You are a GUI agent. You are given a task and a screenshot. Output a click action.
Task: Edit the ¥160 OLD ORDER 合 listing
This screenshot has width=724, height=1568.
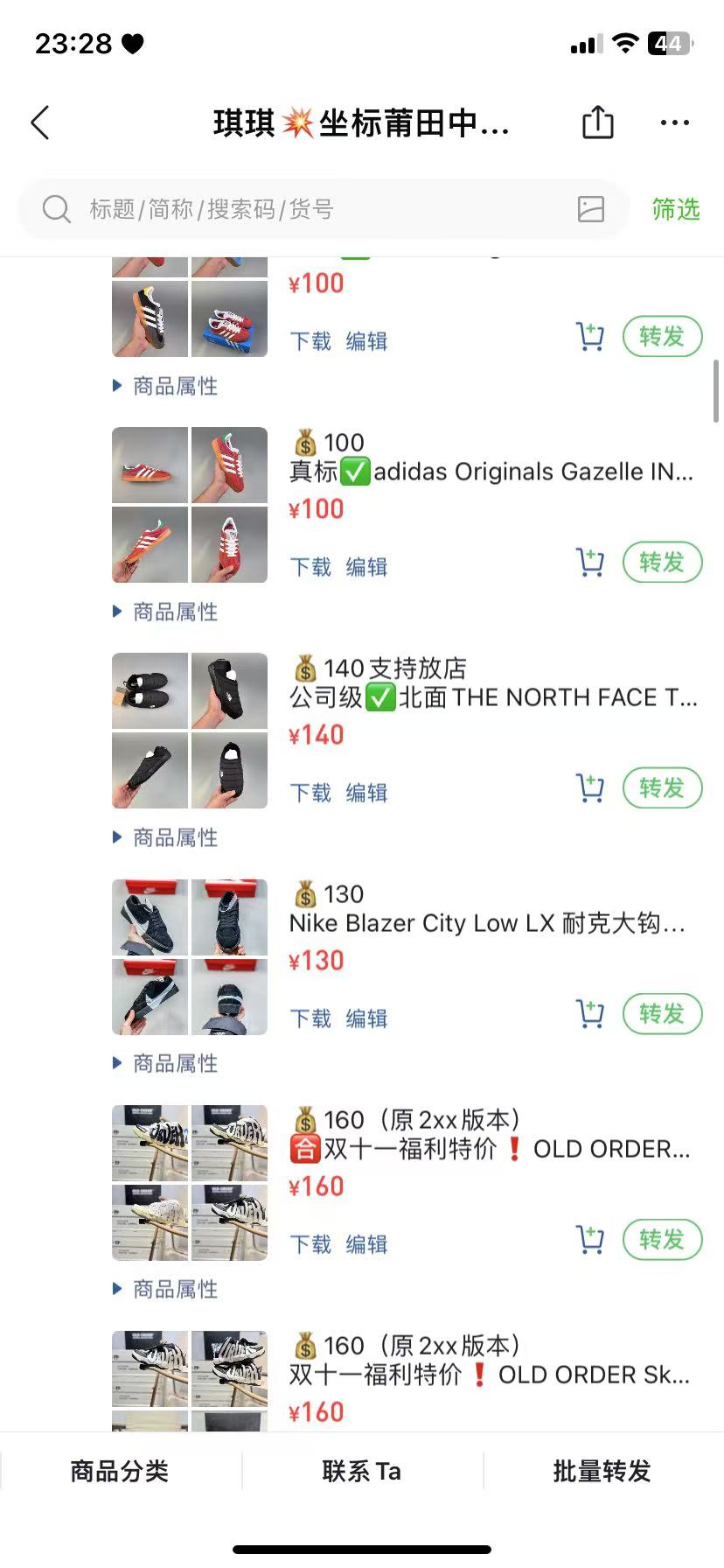(366, 1244)
